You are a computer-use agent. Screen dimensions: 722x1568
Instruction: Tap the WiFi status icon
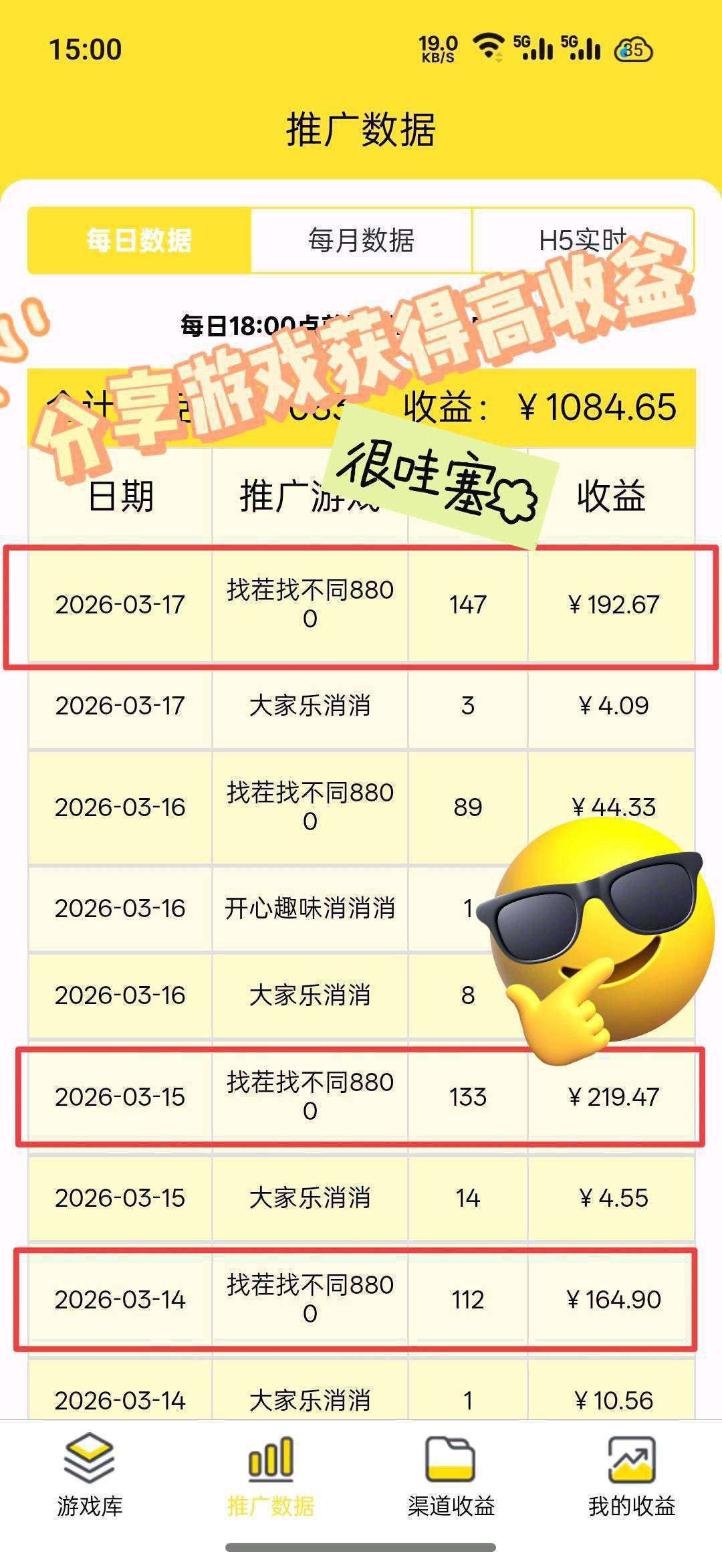[487, 48]
